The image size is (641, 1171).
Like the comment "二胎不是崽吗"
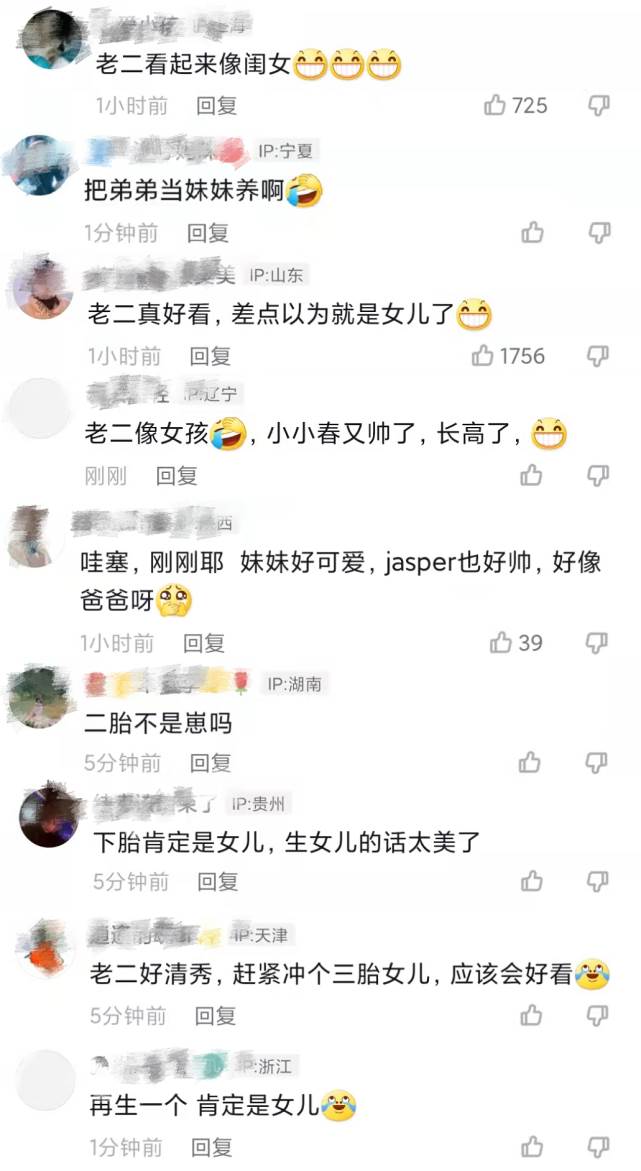(530, 762)
